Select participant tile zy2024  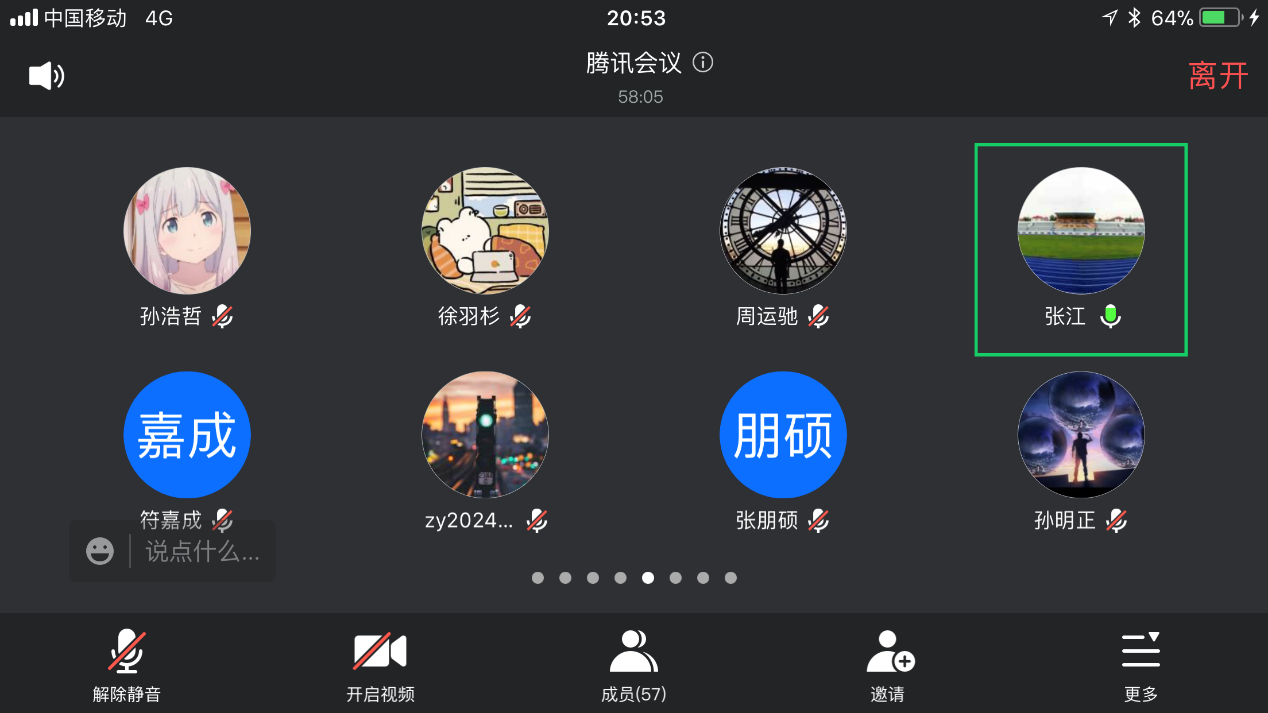point(485,435)
